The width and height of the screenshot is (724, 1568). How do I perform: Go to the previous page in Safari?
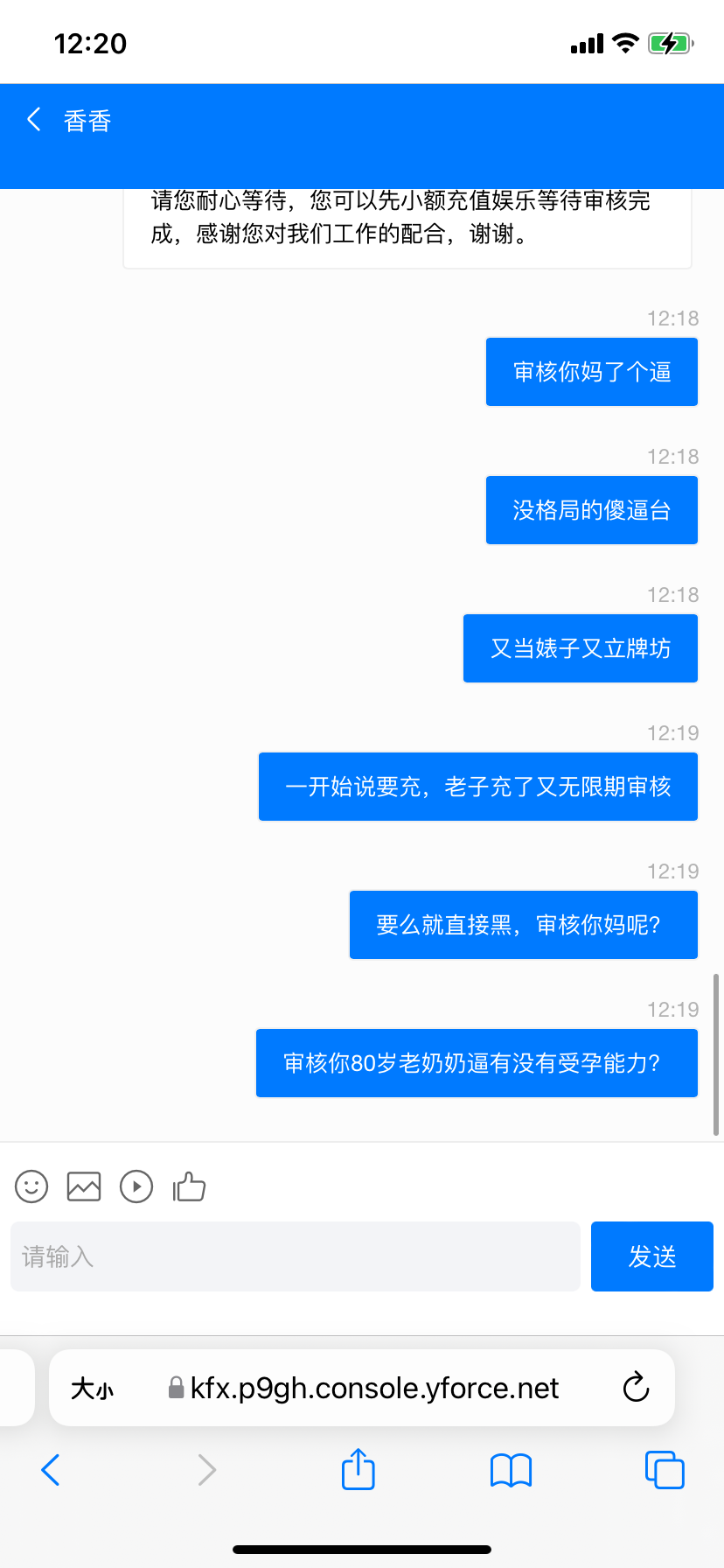pos(51,1470)
